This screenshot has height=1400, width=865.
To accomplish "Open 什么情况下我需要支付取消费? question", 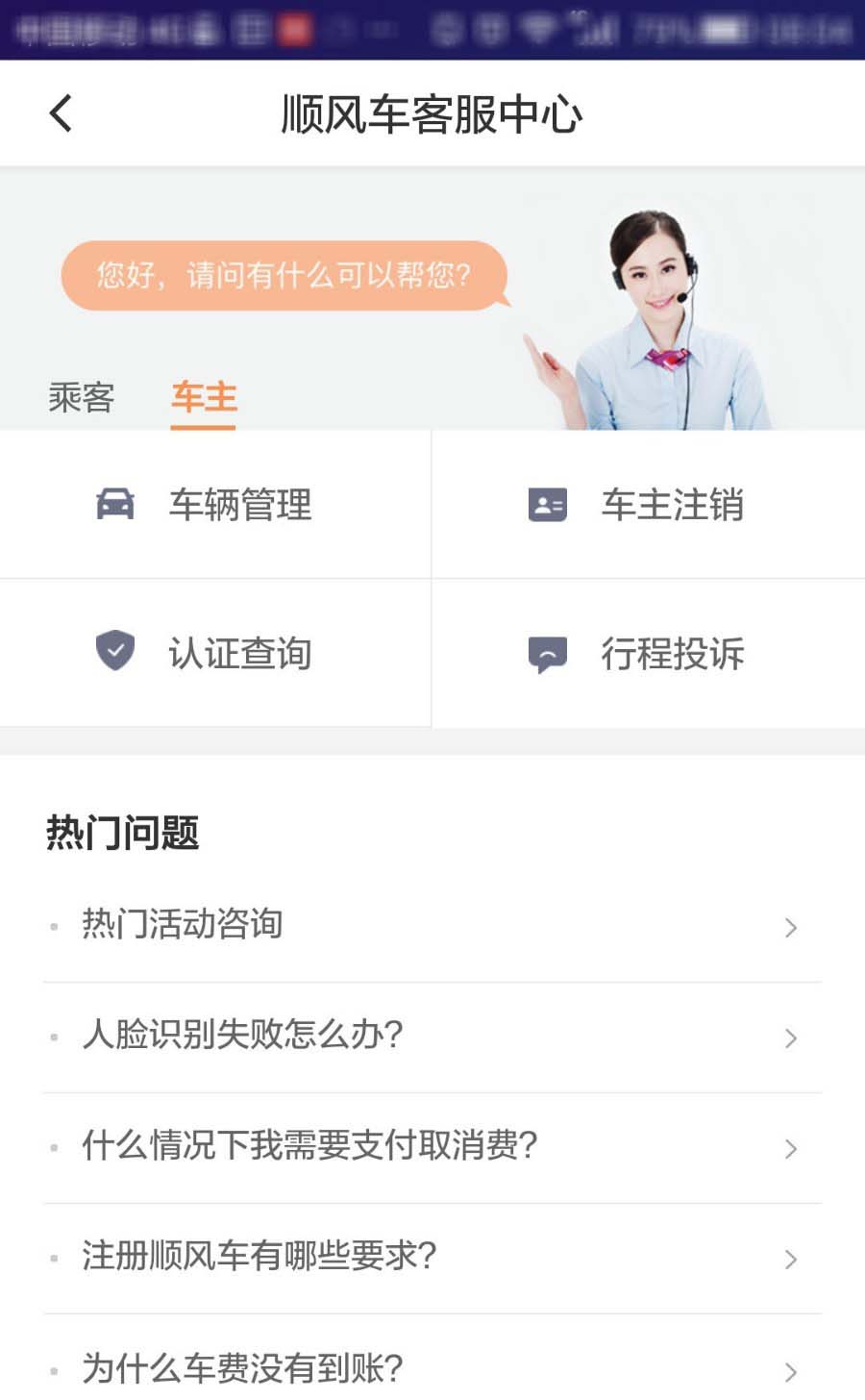I will 432,1146.
